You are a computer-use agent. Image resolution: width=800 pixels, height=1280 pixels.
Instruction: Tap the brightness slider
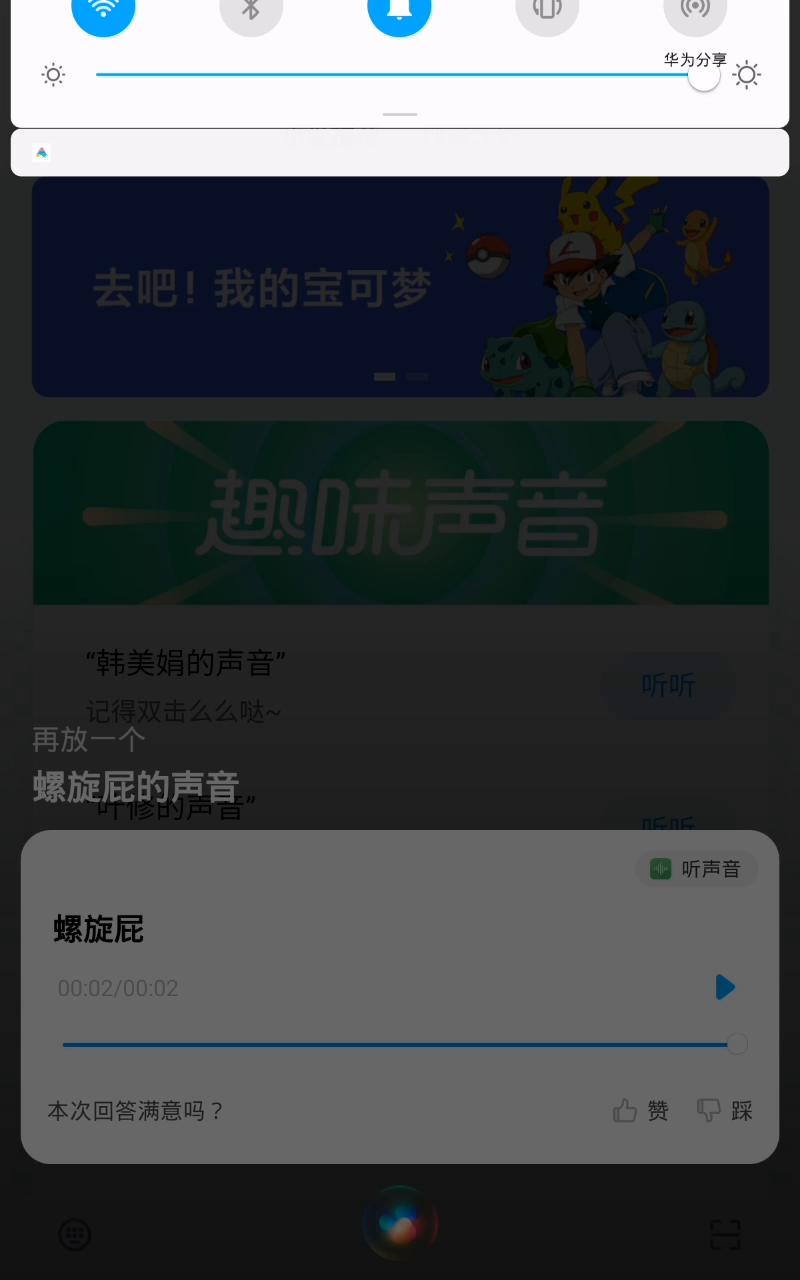400,75
